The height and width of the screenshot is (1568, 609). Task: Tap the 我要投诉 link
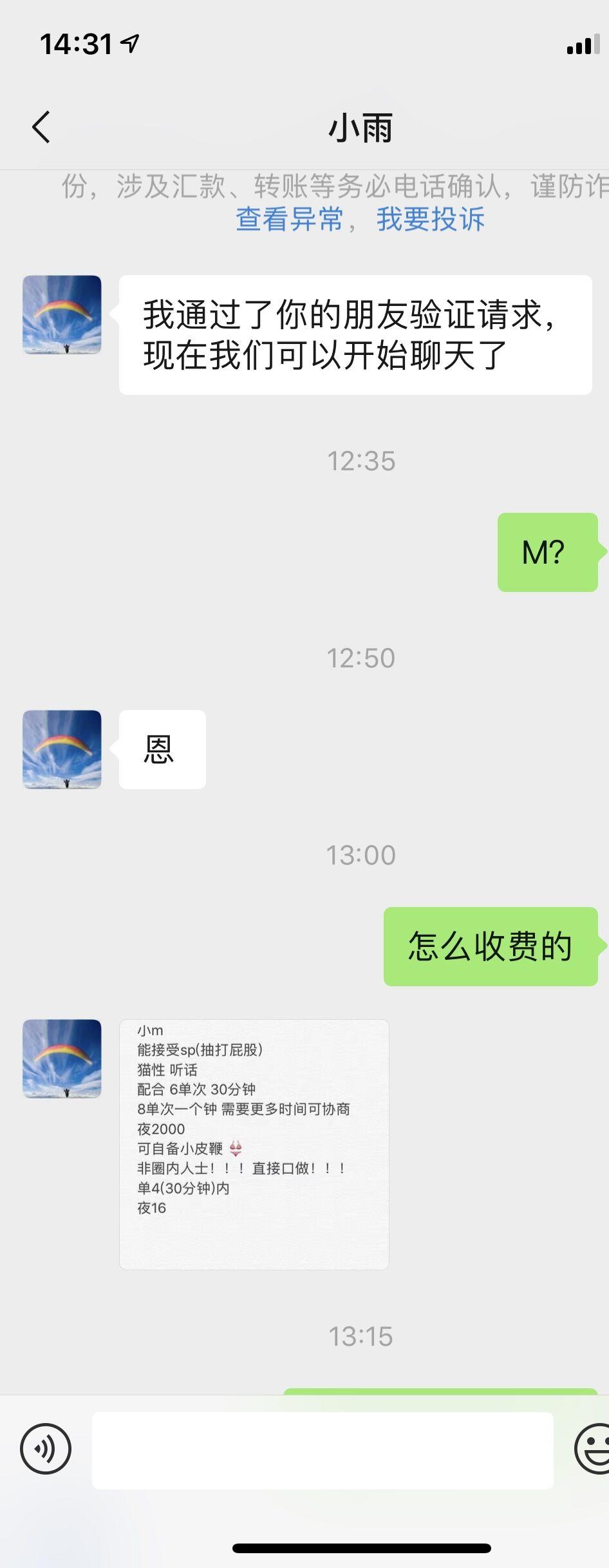coord(430,219)
